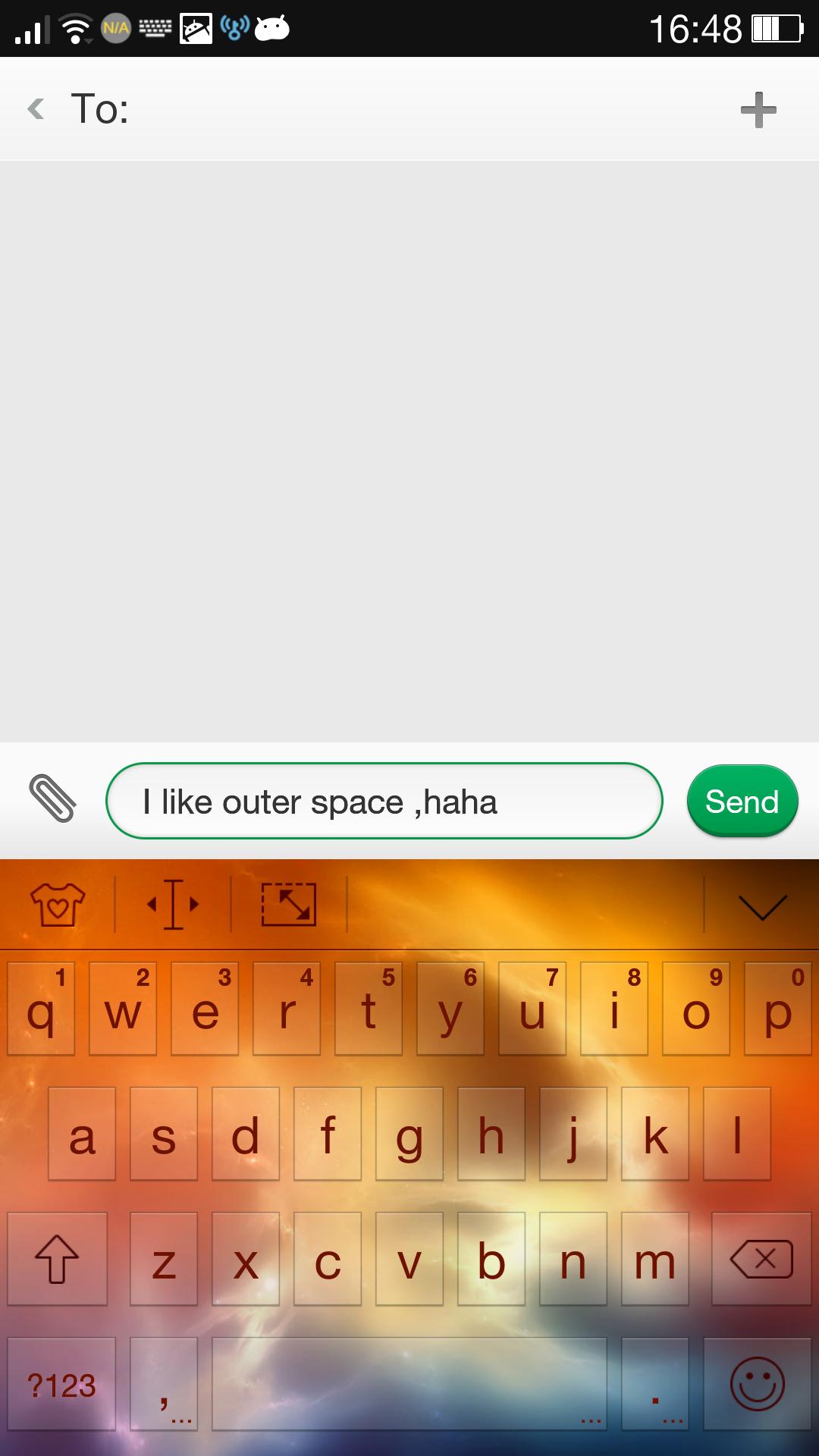Go back from the new message screen

point(36,108)
